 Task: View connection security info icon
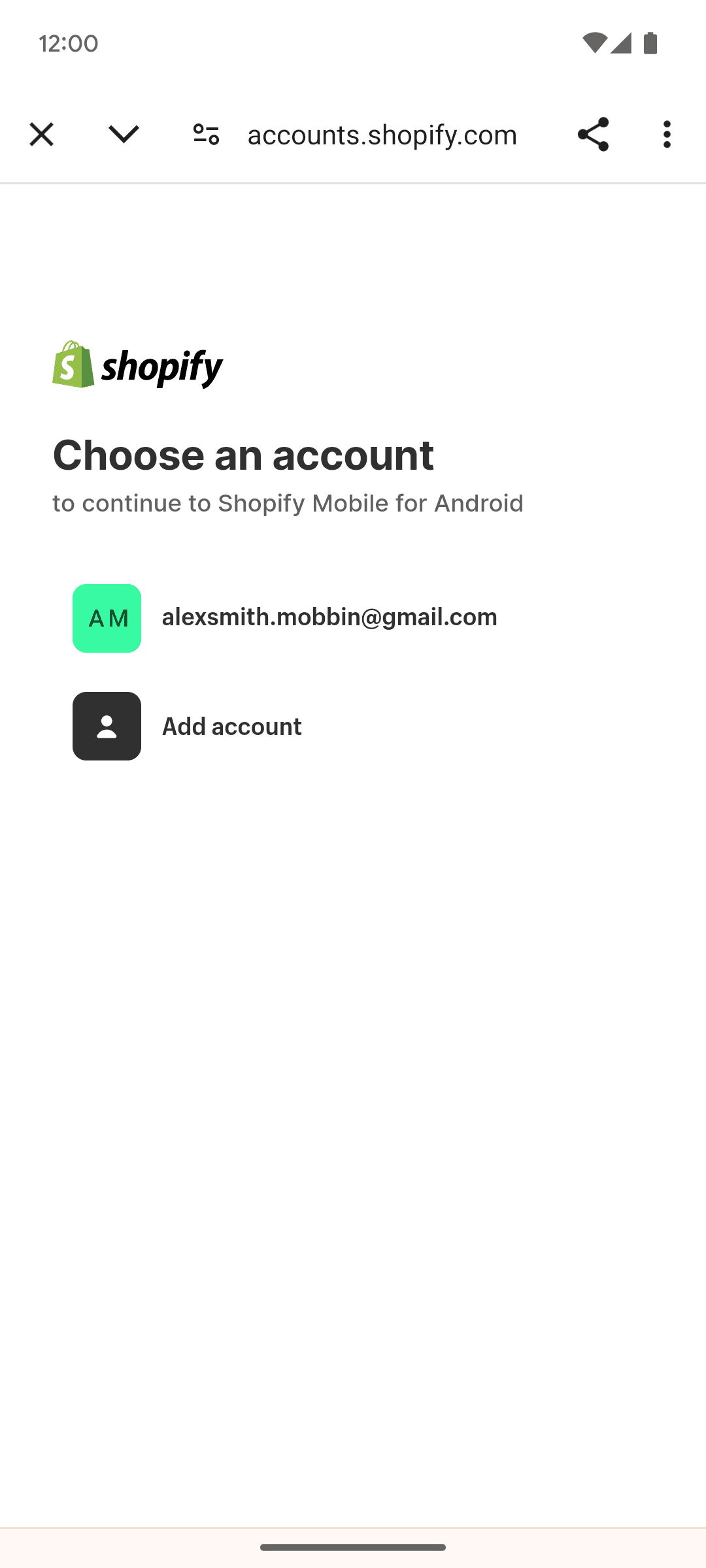click(x=206, y=135)
